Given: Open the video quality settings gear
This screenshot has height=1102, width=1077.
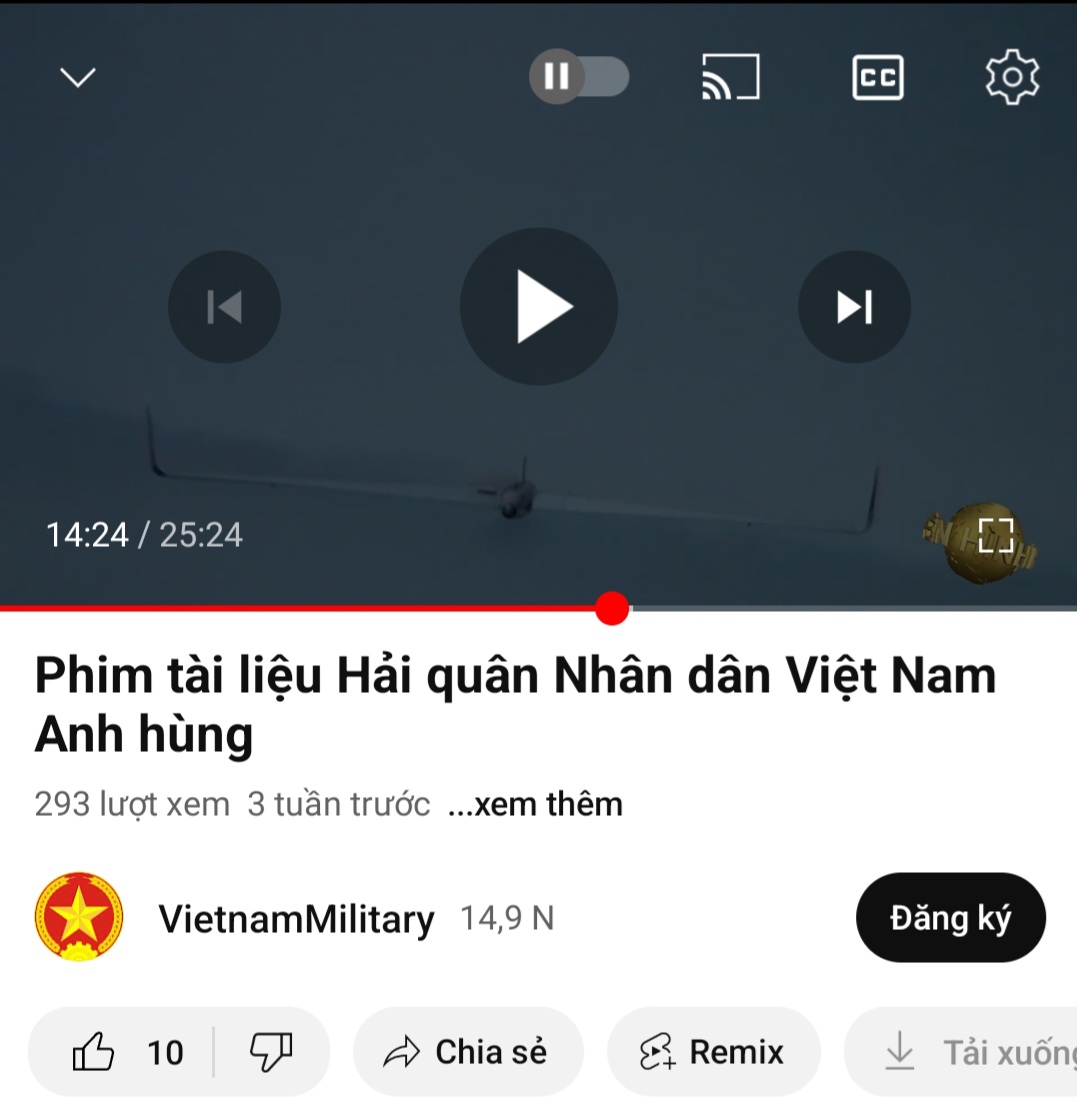Looking at the screenshot, I should 1012,77.
